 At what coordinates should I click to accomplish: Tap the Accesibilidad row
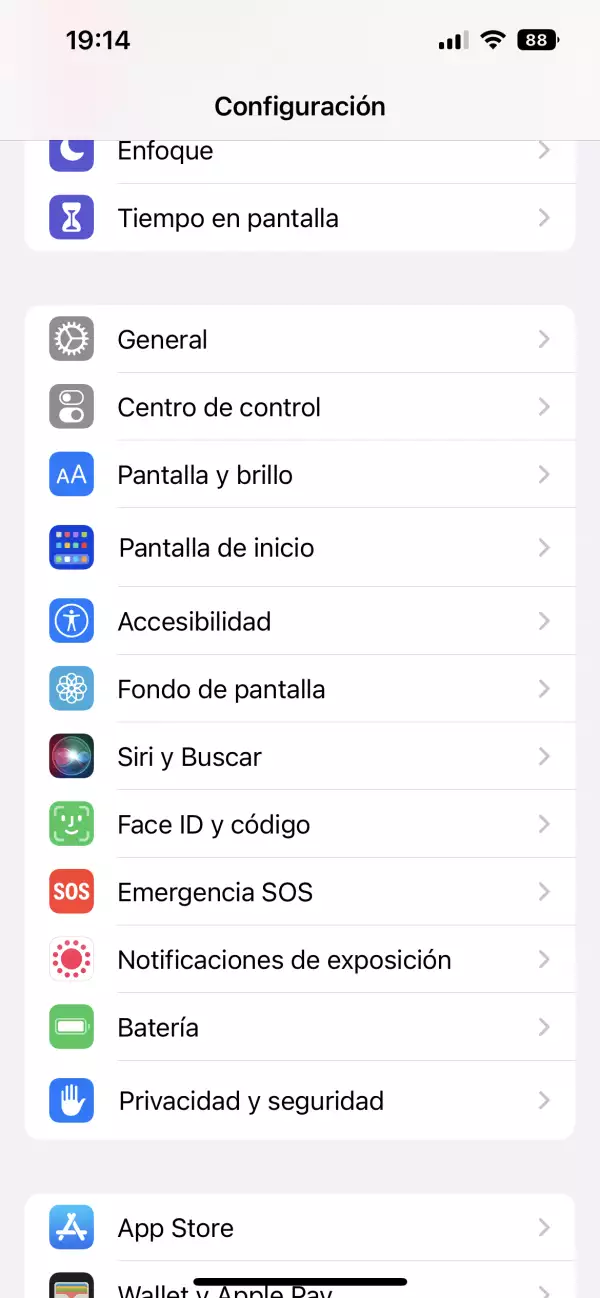coord(300,621)
